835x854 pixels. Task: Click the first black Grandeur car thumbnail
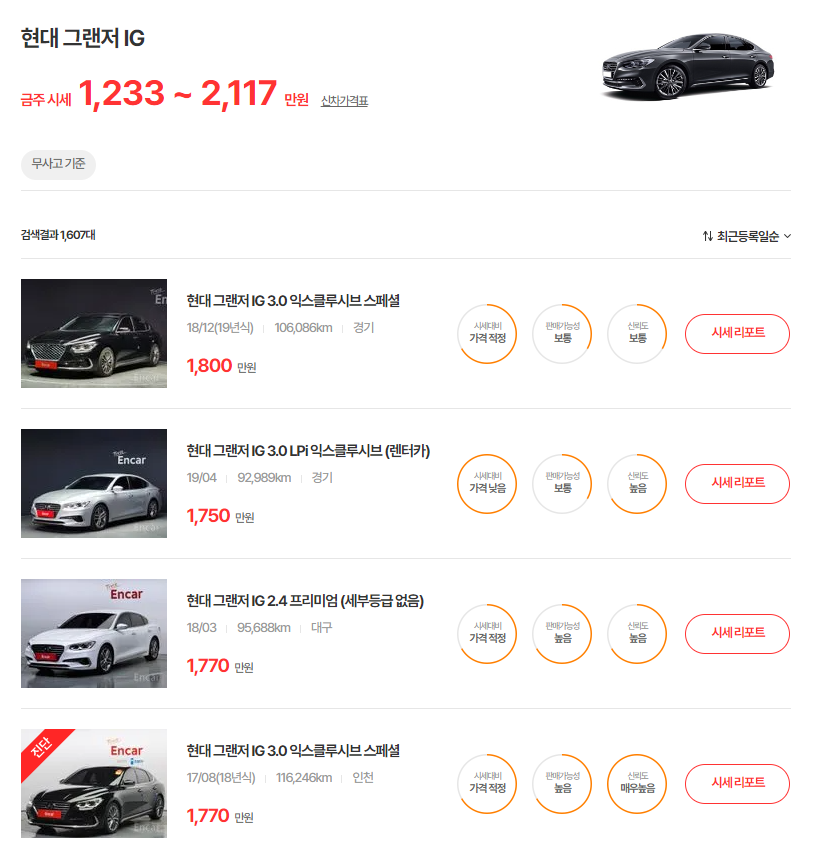point(93,333)
